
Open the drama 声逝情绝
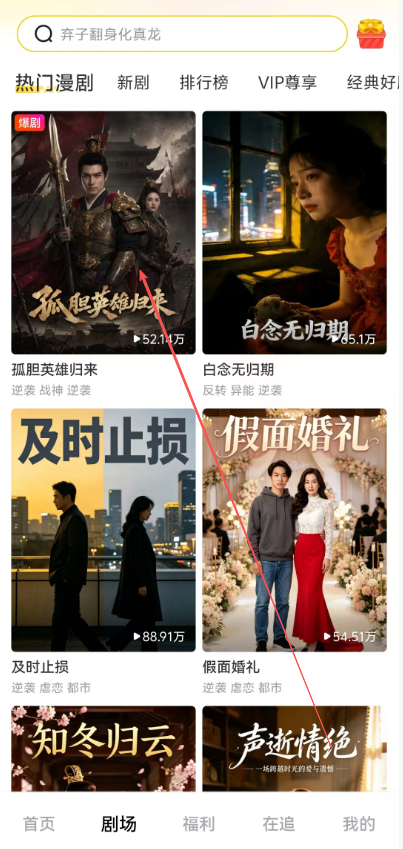point(295,749)
